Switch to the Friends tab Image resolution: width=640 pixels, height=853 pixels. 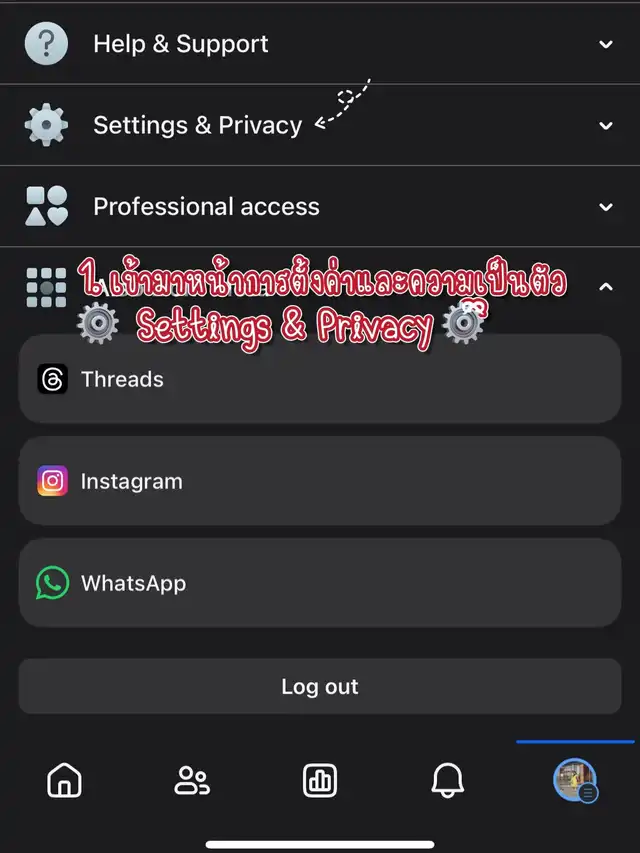[x=192, y=780]
